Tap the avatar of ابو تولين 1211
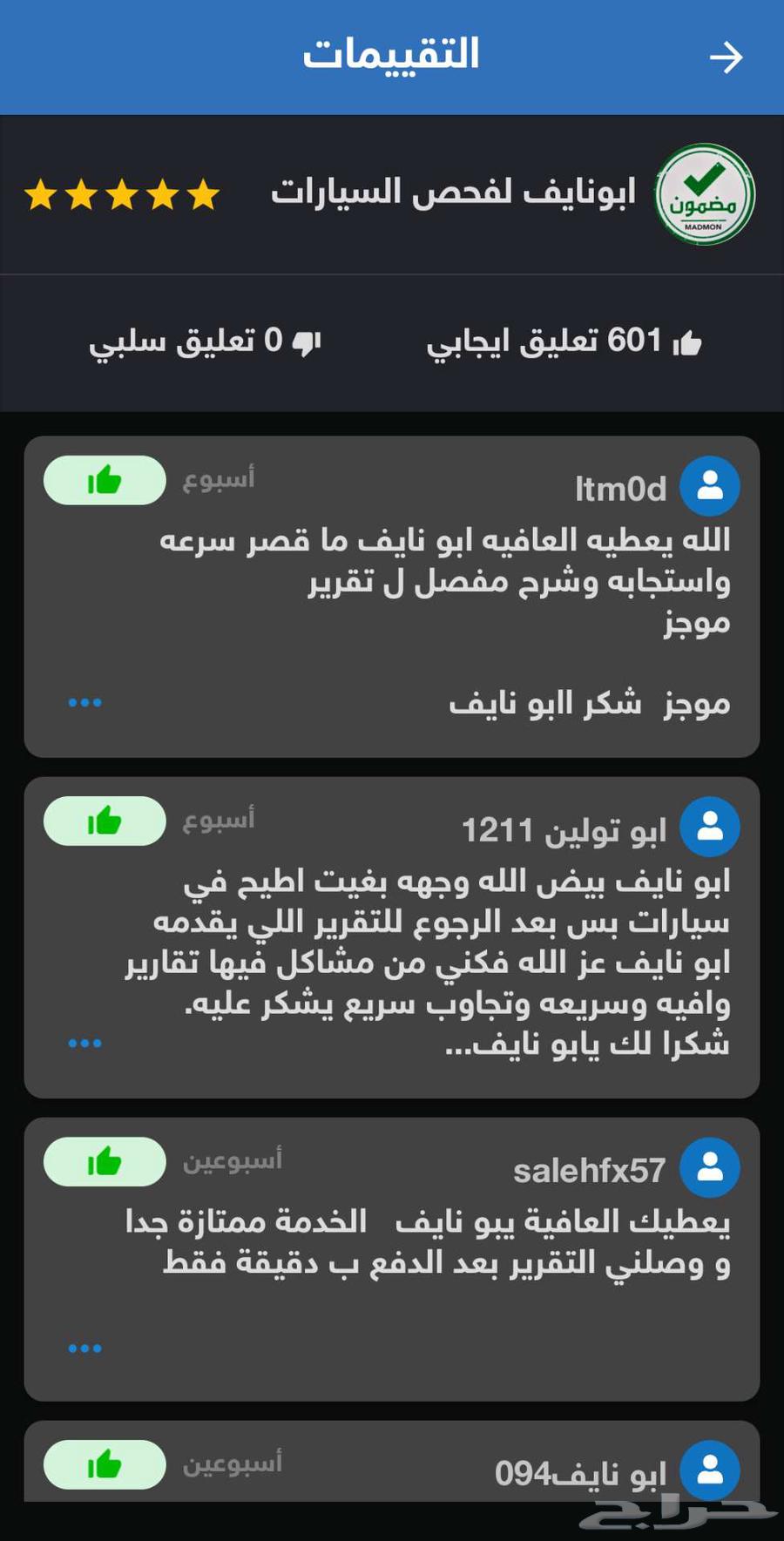 click(710, 828)
